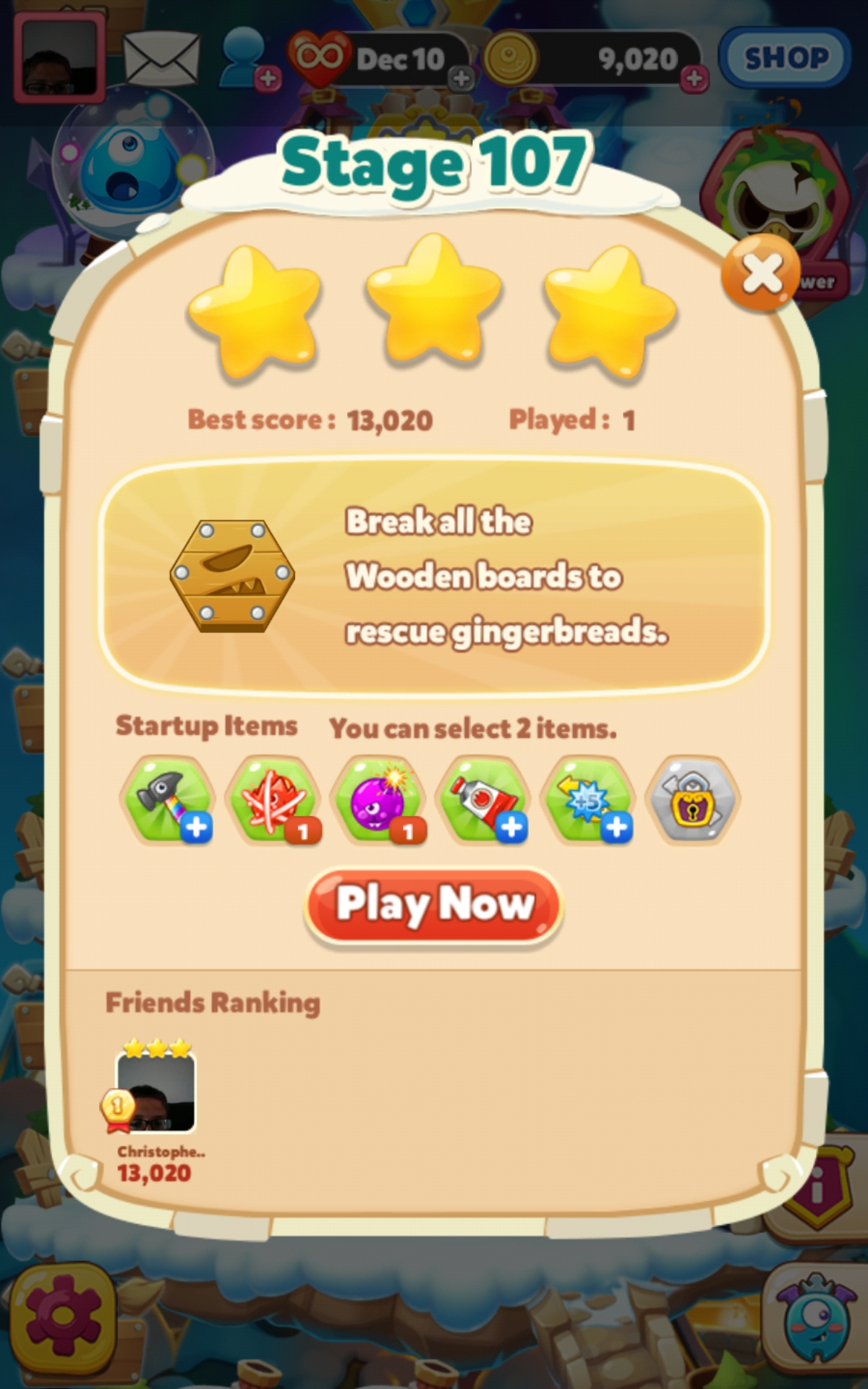Add more coins with plus button

[x=694, y=78]
